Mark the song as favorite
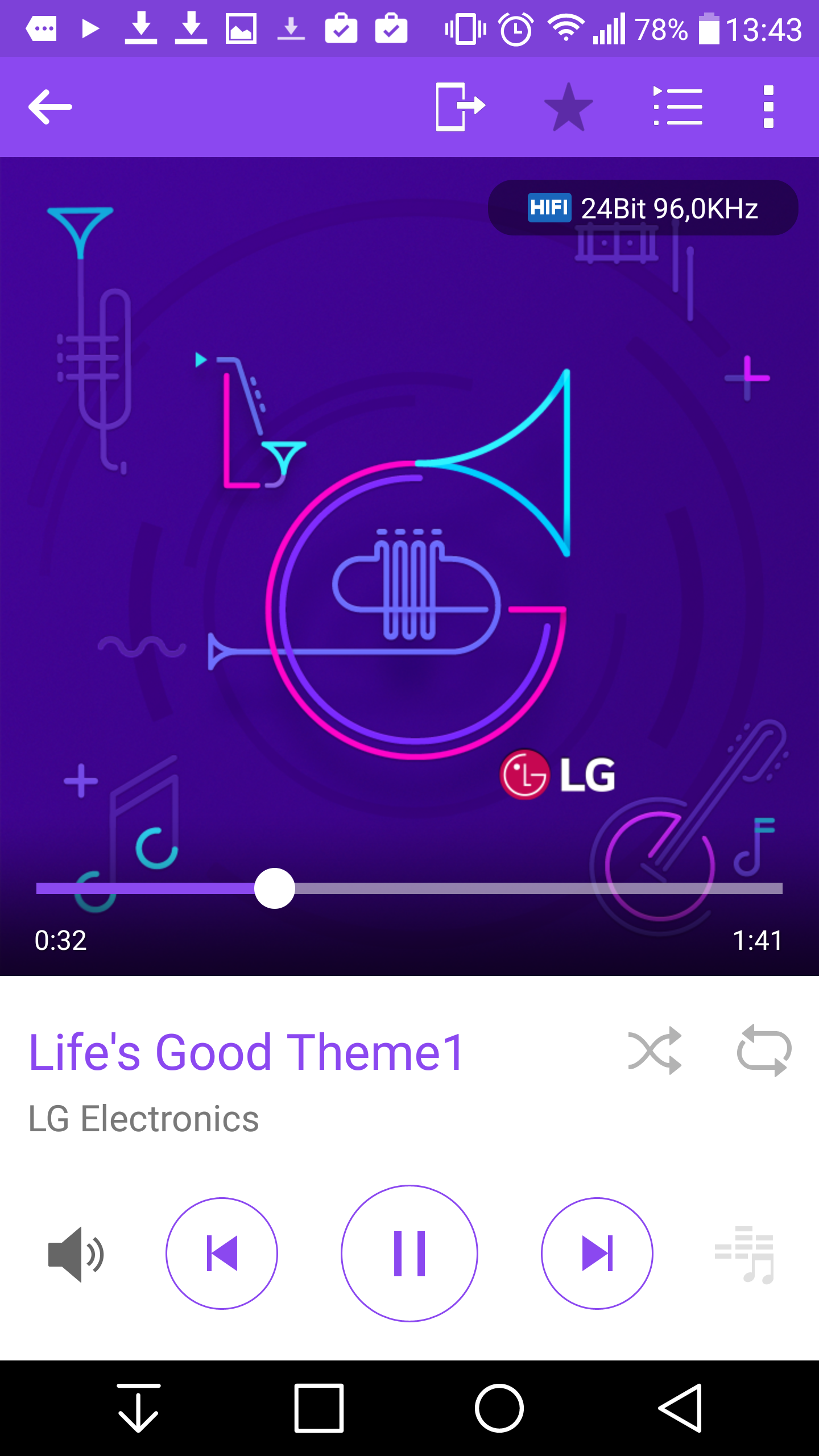 point(569,106)
